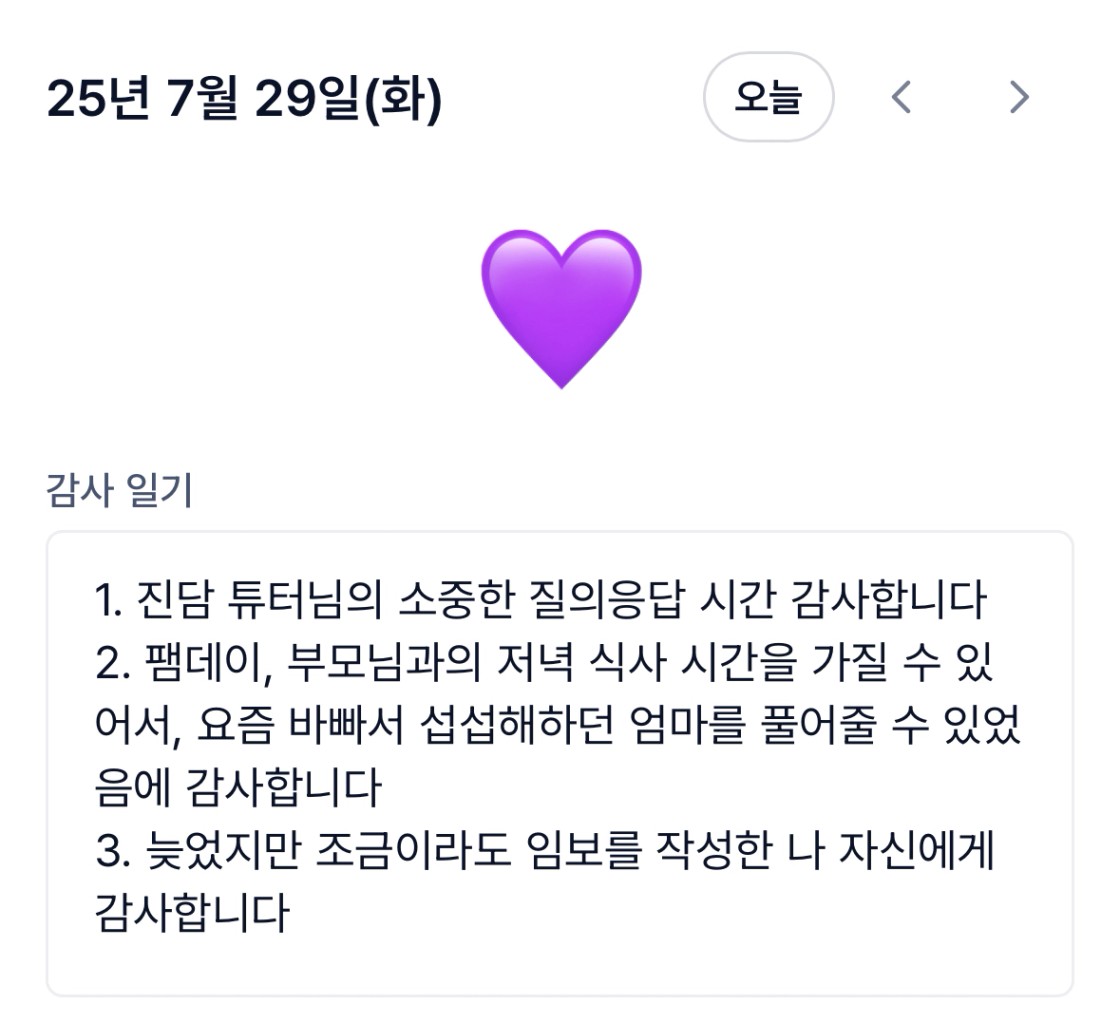Go to the previous day
Image resolution: width=1120 pixels, height=1023 pixels.
(901, 97)
